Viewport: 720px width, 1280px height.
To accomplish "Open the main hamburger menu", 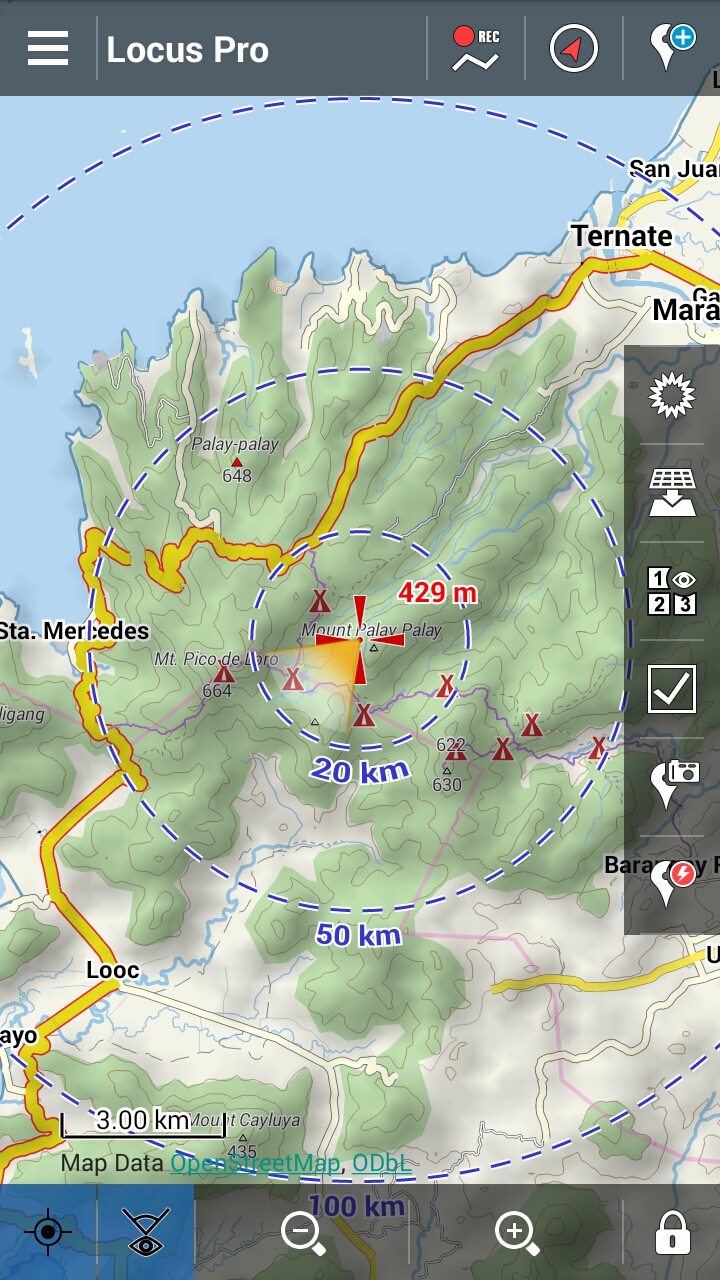I will point(47,48).
